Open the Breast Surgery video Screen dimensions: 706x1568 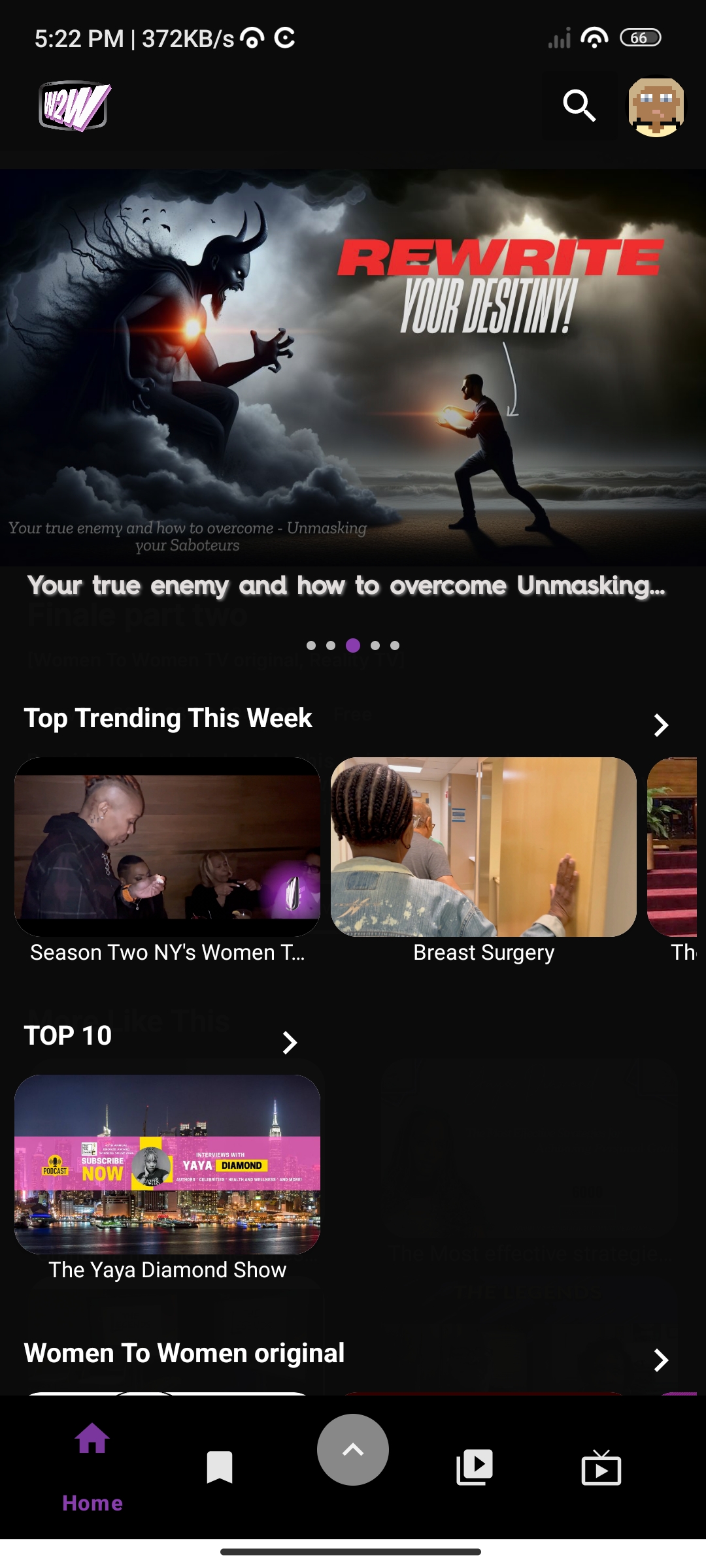tap(484, 847)
